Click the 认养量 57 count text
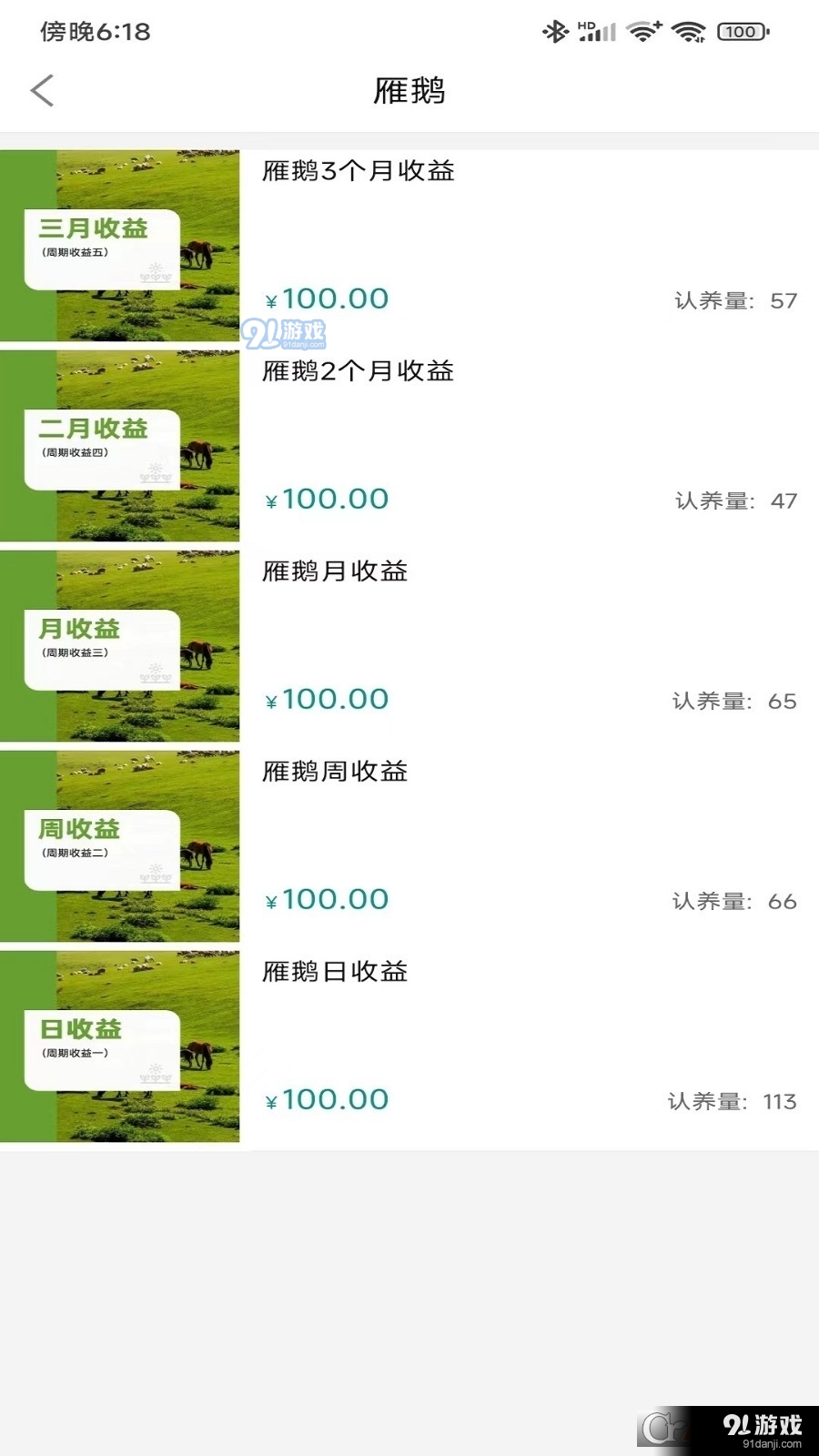The width and height of the screenshot is (819, 1456). point(733,300)
